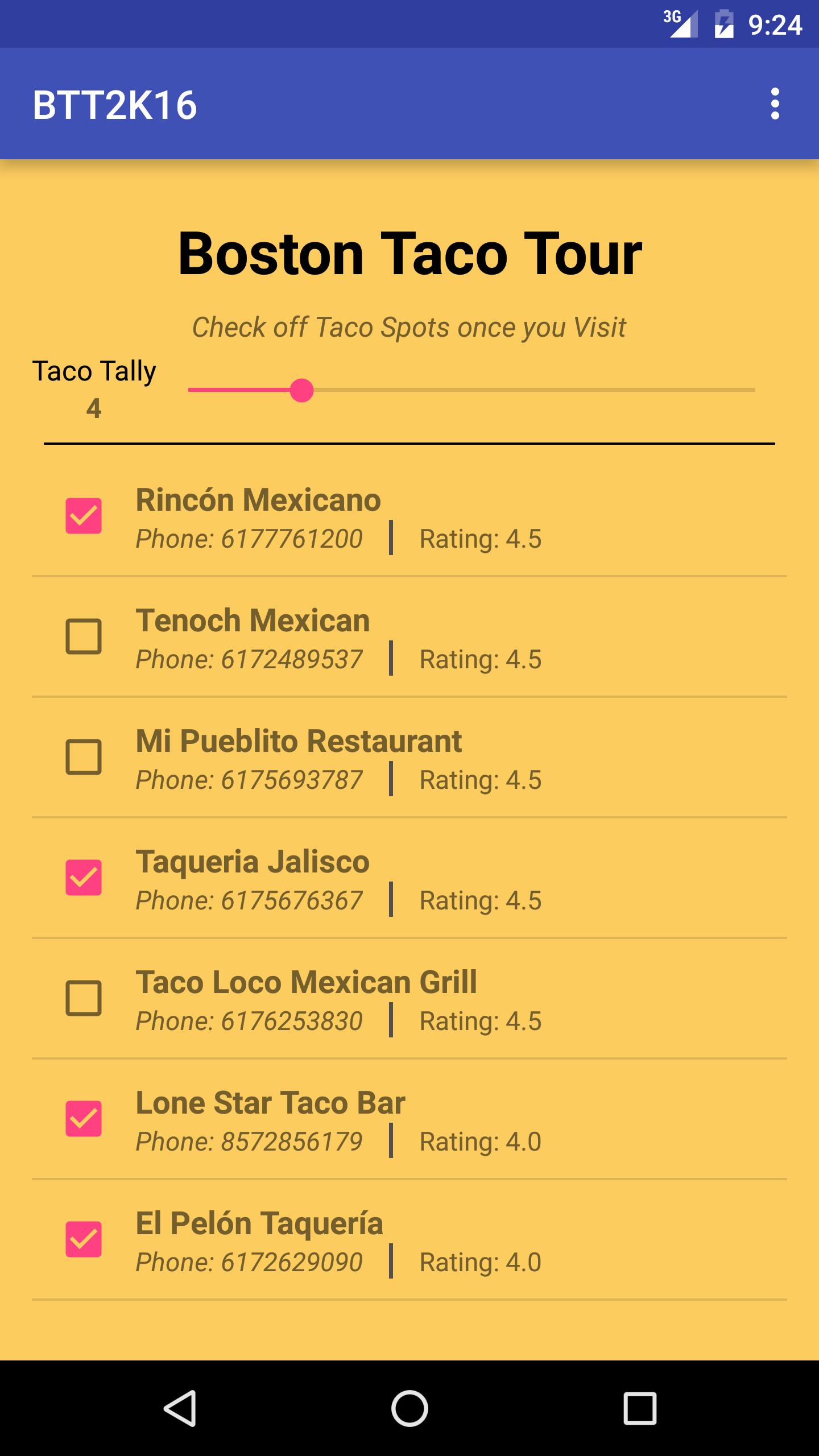Uncheck Rincón Mexicano as visited

point(83,516)
